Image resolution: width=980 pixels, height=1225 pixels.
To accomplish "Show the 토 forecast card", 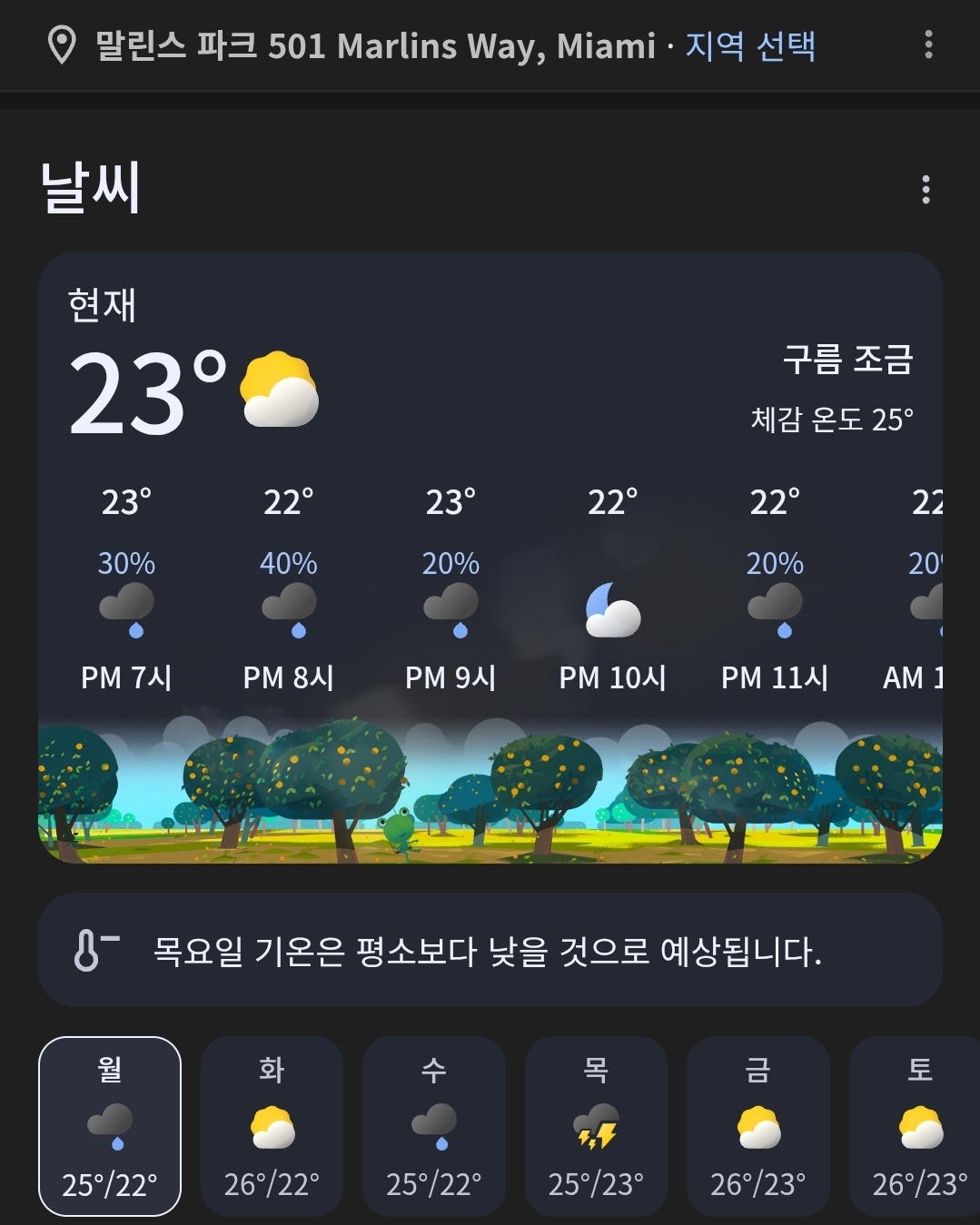I will (x=917, y=1126).
